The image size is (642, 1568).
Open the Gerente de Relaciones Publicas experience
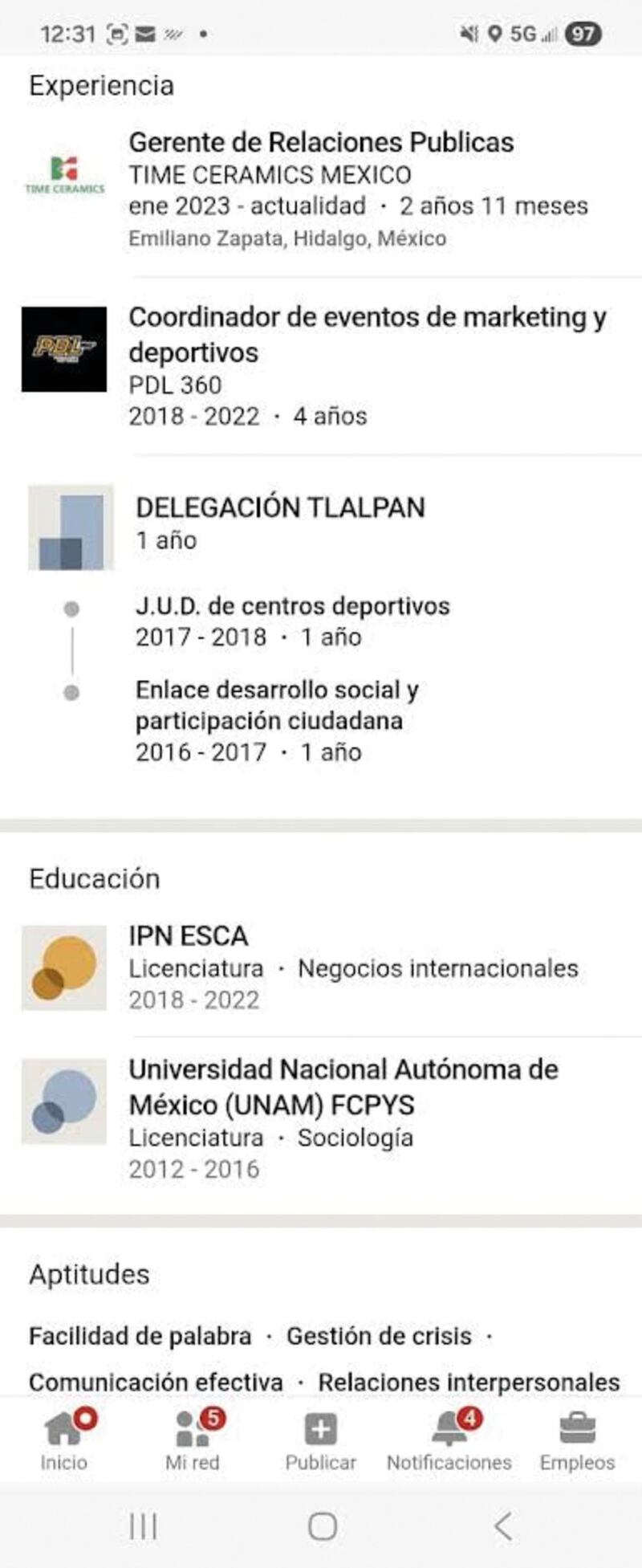point(321,142)
